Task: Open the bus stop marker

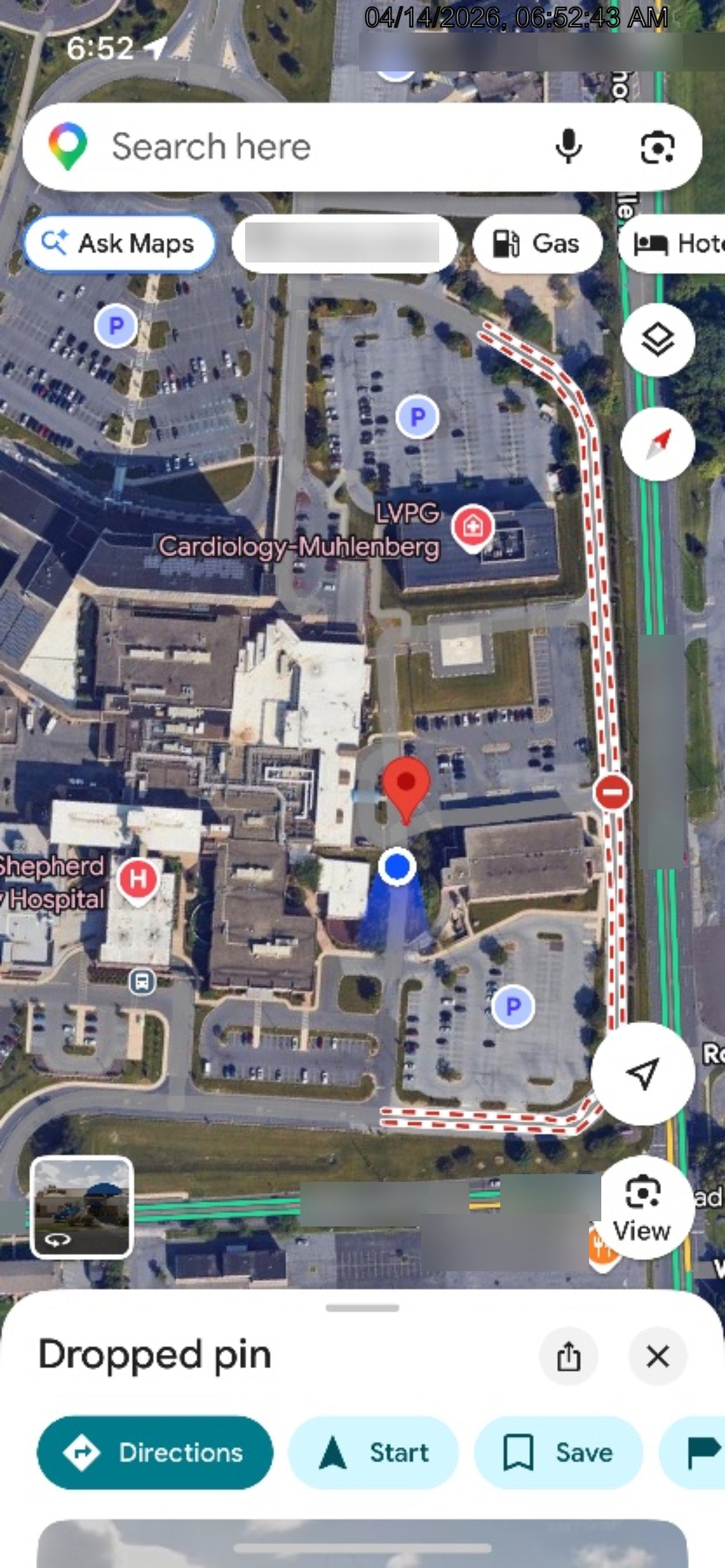Action: [142, 982]
